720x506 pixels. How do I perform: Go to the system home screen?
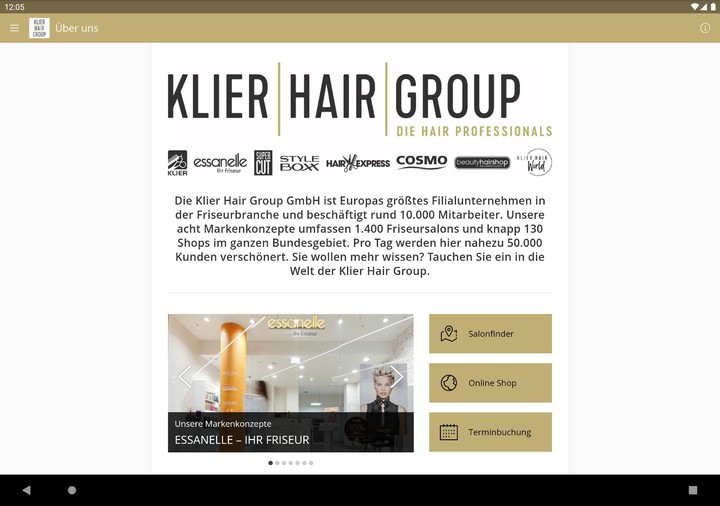click(x=72, y=490)
